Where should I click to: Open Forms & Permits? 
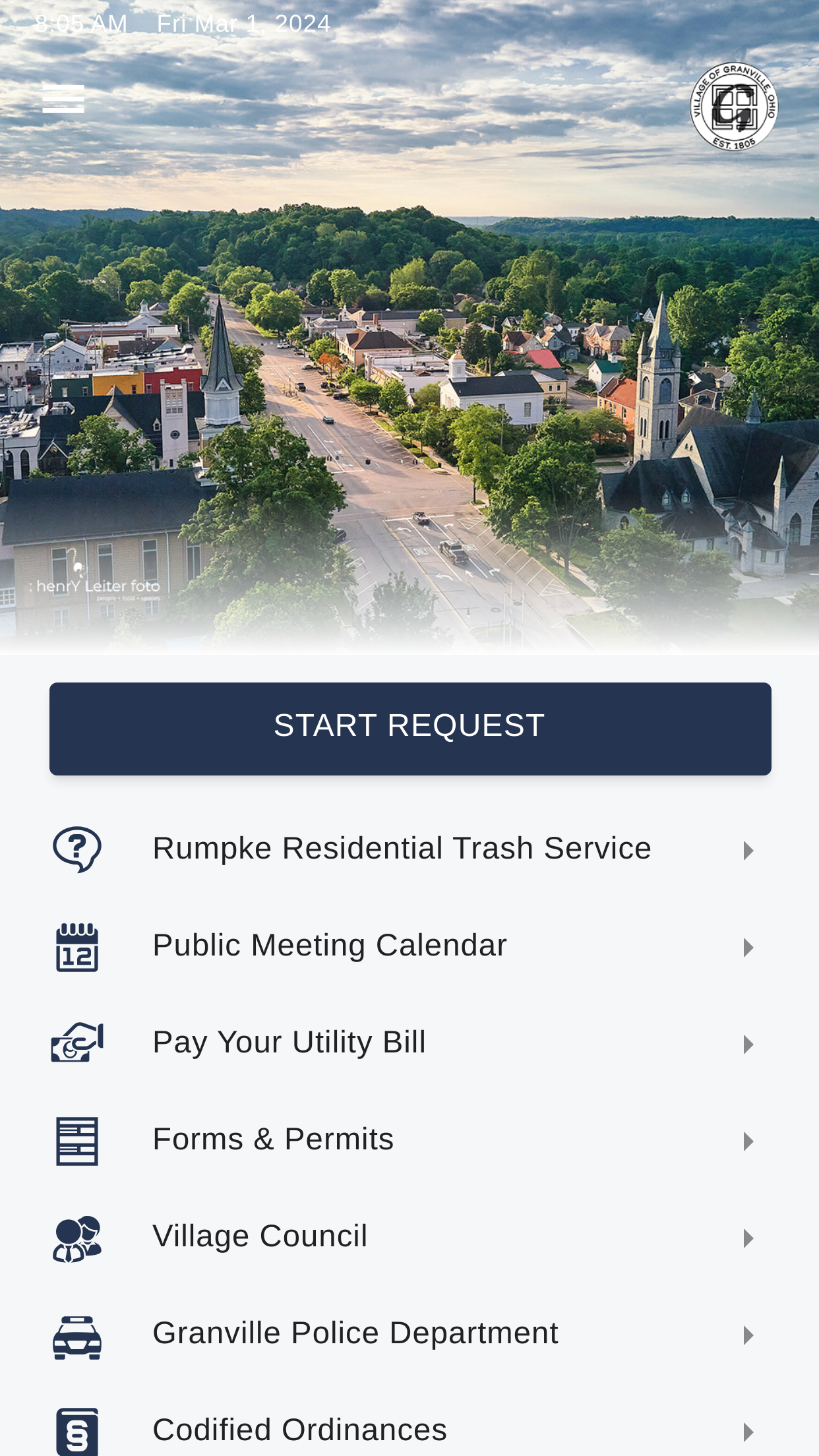409,1140
